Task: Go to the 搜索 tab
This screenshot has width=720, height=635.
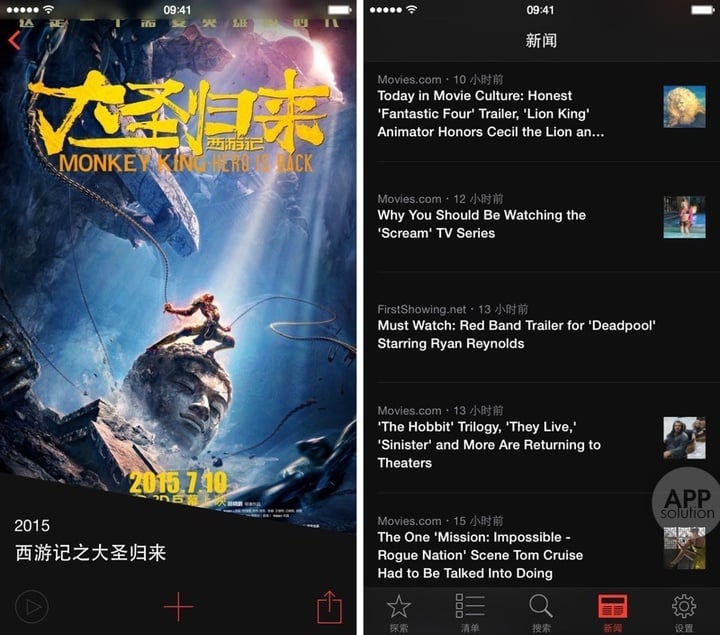Action: (x=541, y=611)
